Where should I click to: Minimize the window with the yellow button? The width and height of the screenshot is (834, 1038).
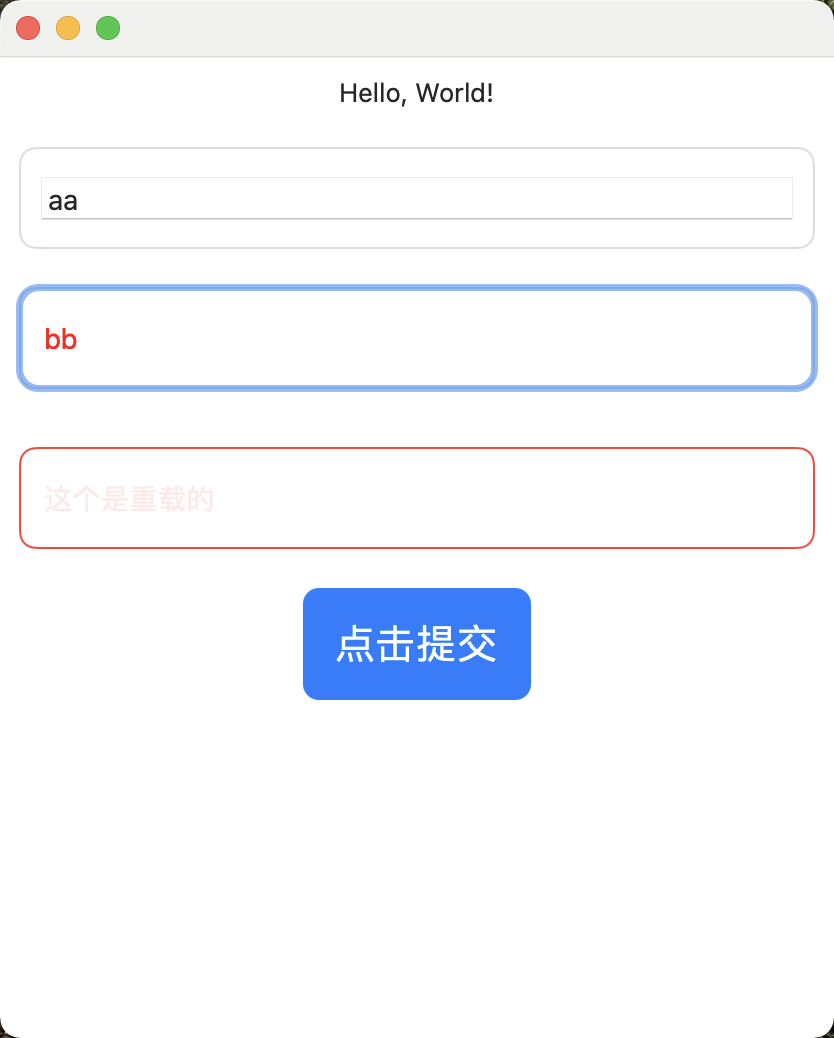[68, 28]
